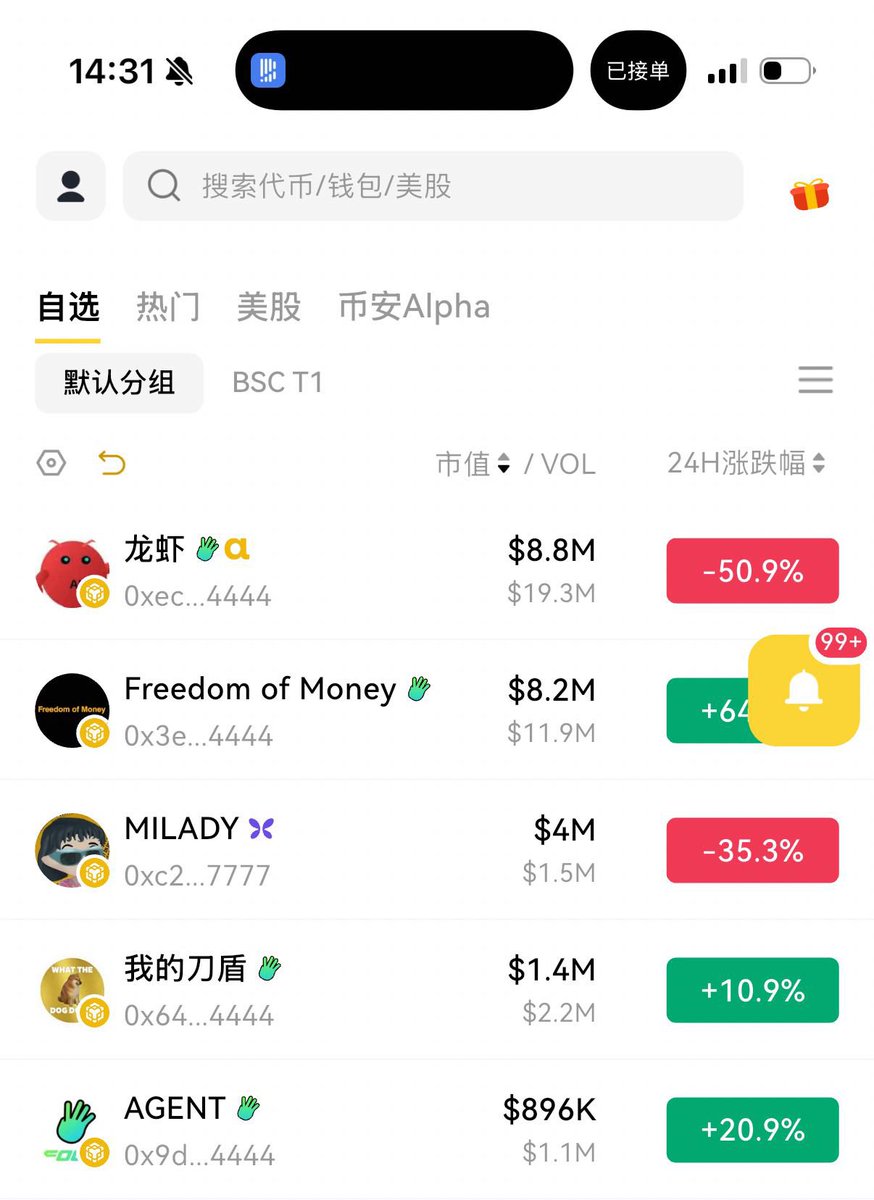Open the red gift box icon
Viewport: 874px width, 1200px height.
click(810, 193)
